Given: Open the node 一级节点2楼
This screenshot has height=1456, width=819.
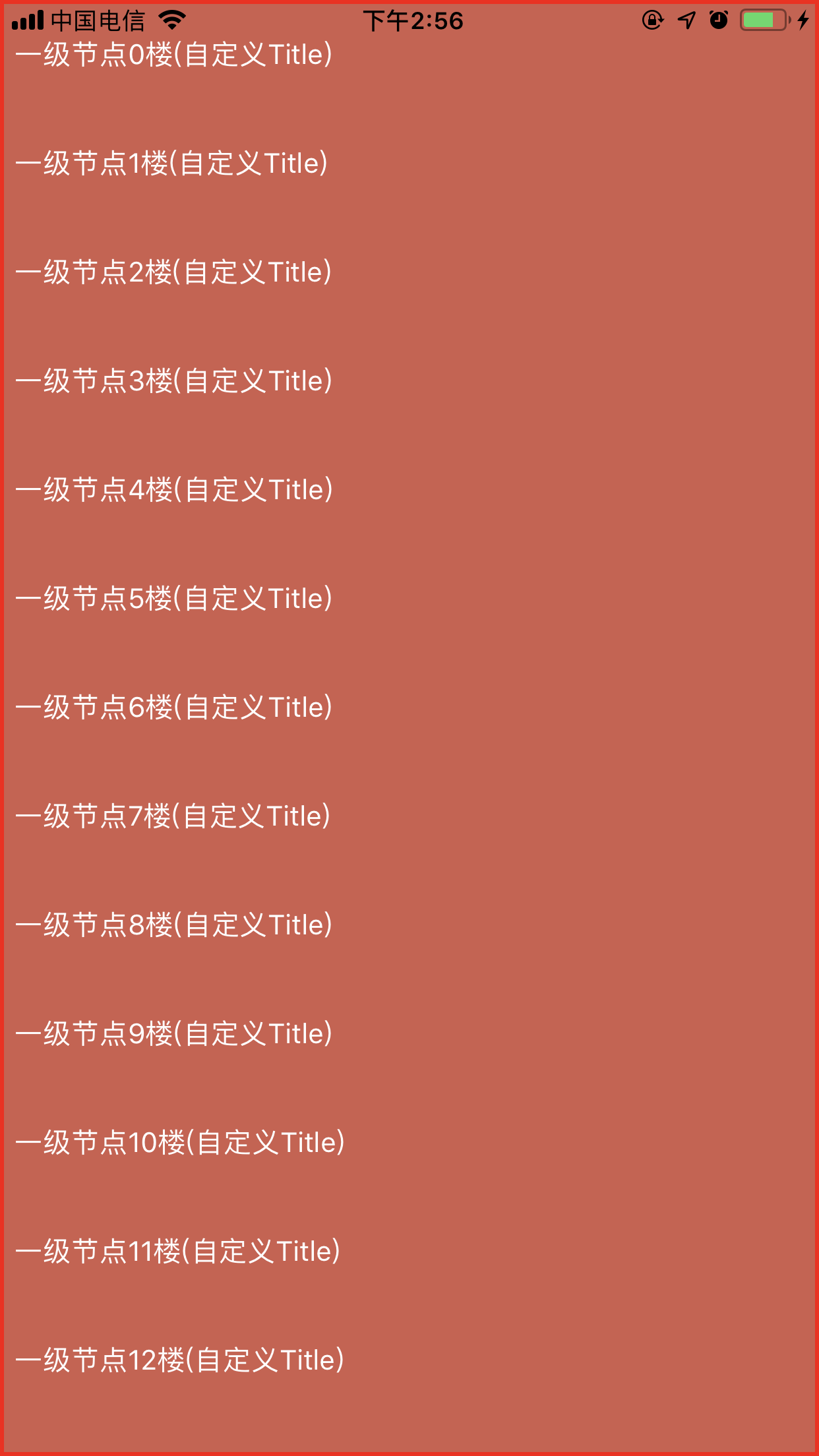Looking at the screenshot, I should [409, 272].
